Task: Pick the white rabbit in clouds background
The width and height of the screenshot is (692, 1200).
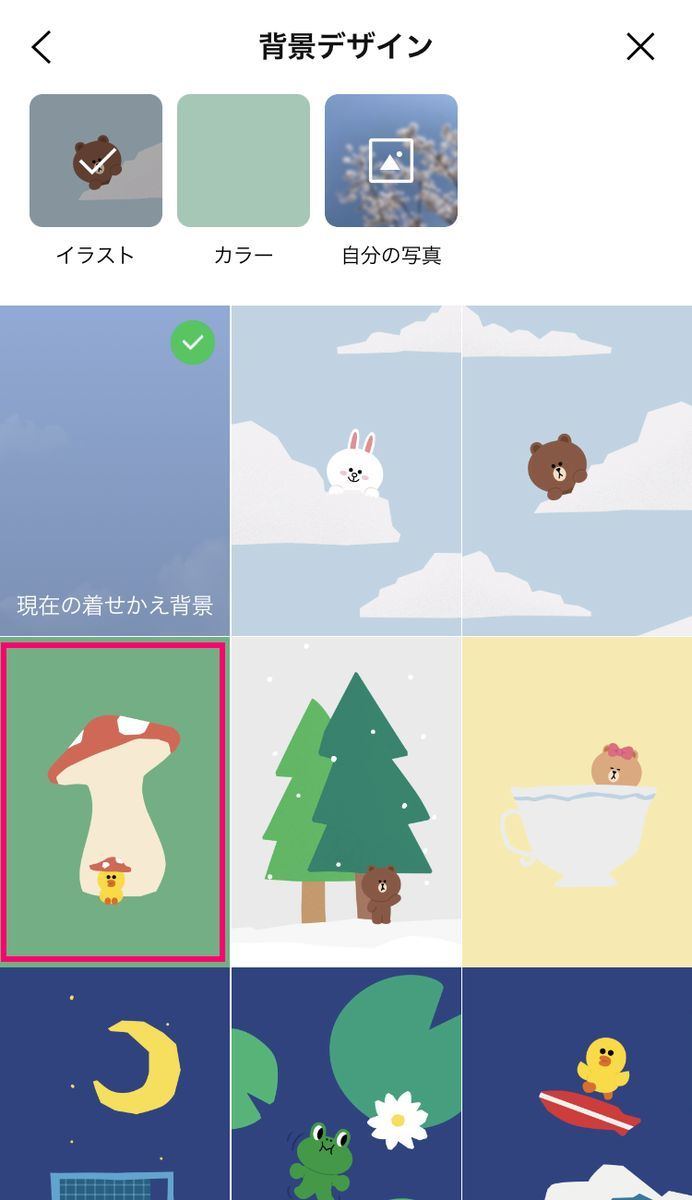Action: click(x=346, y=471)
